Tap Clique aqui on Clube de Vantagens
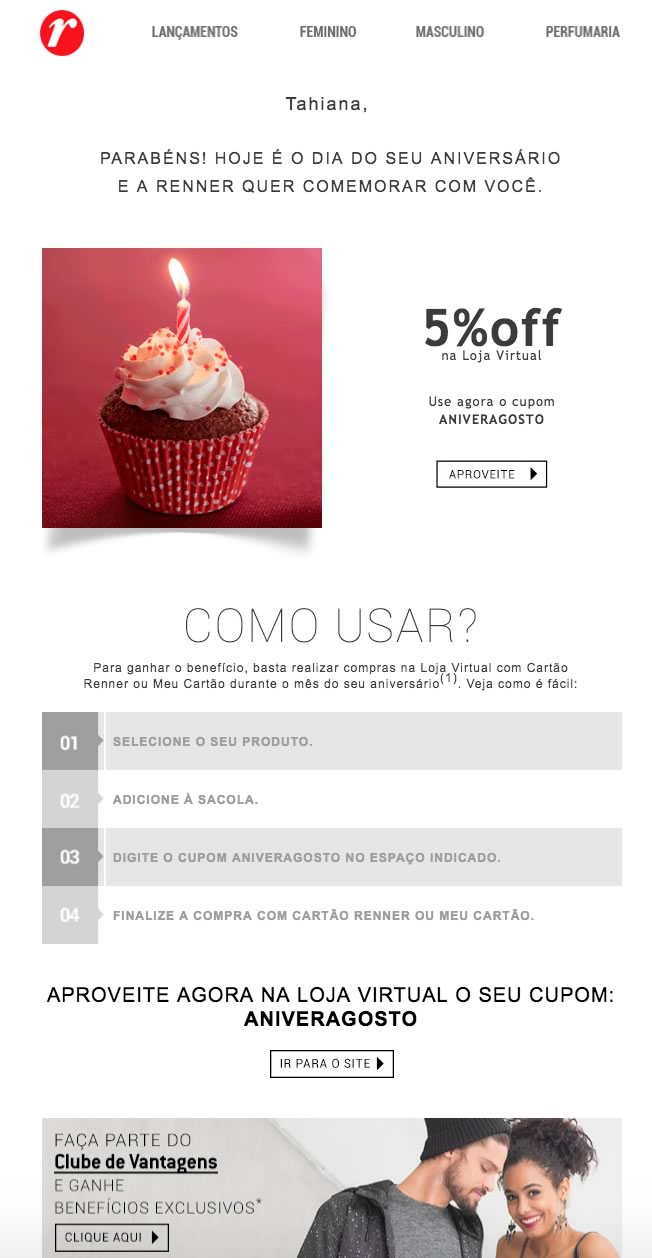Screen dimensions: 652x1258 (x=111, y=1237)
